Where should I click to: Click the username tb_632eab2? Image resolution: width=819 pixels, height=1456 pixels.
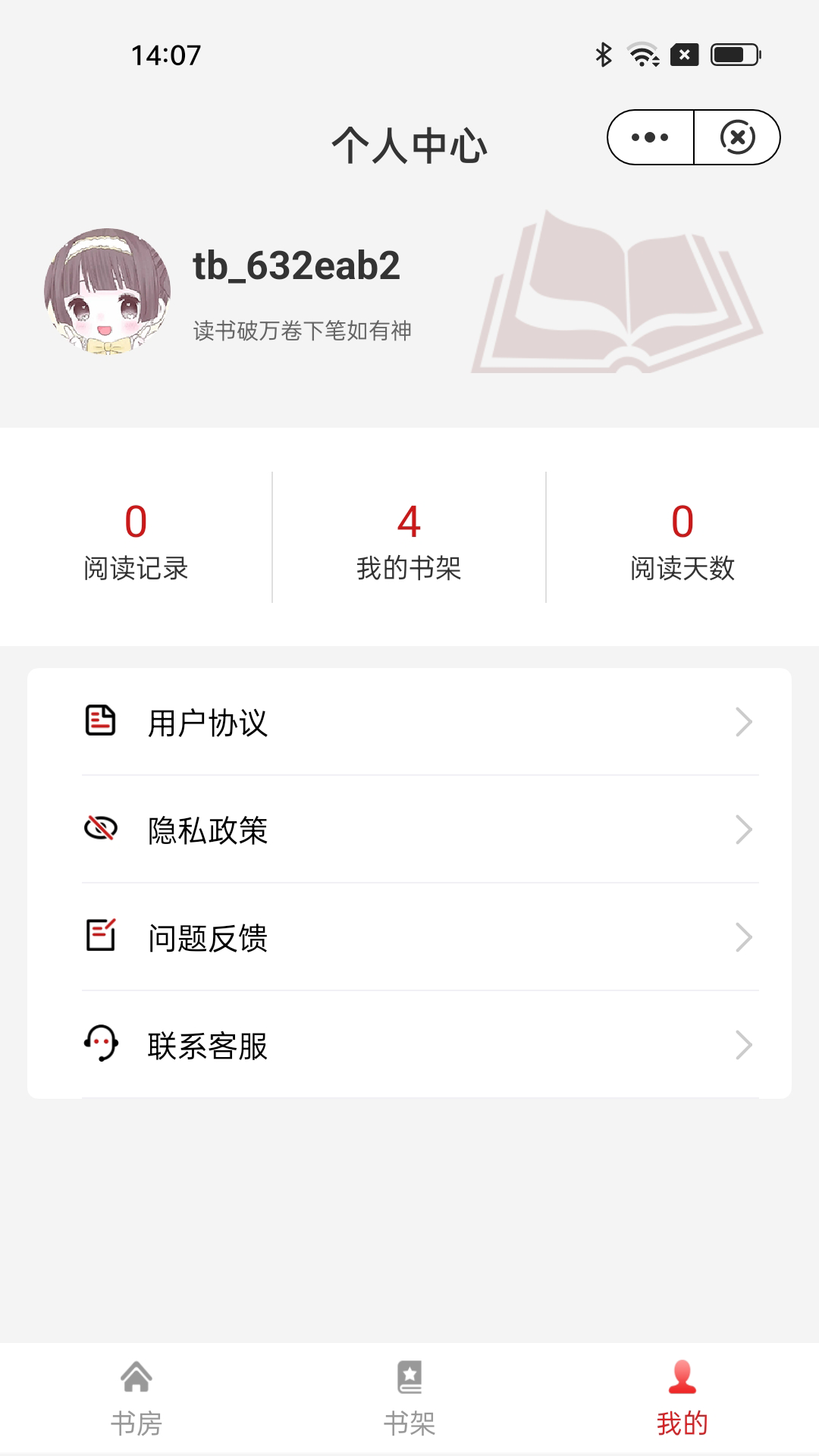[296, 267]
